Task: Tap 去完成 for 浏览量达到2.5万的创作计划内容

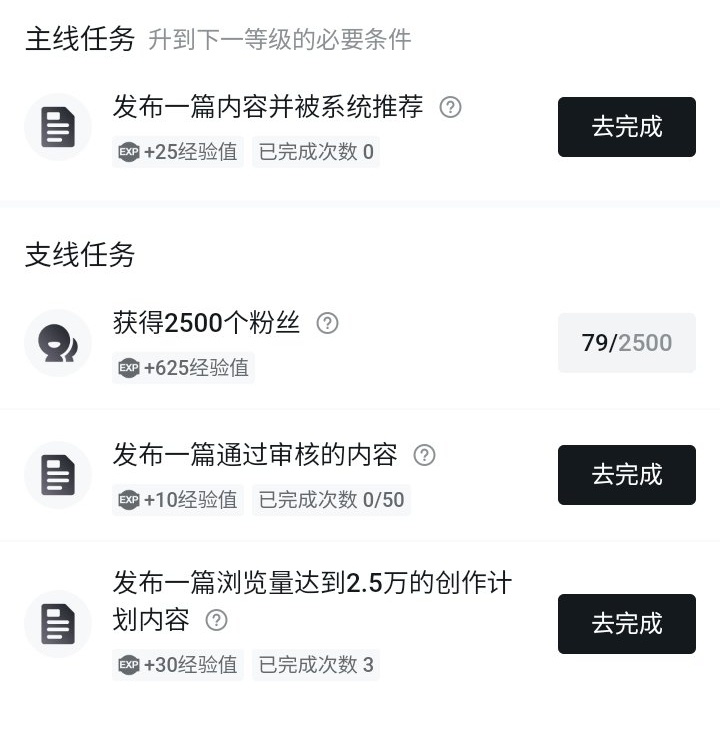Action: pyautogui.click(x=626, y=623)
